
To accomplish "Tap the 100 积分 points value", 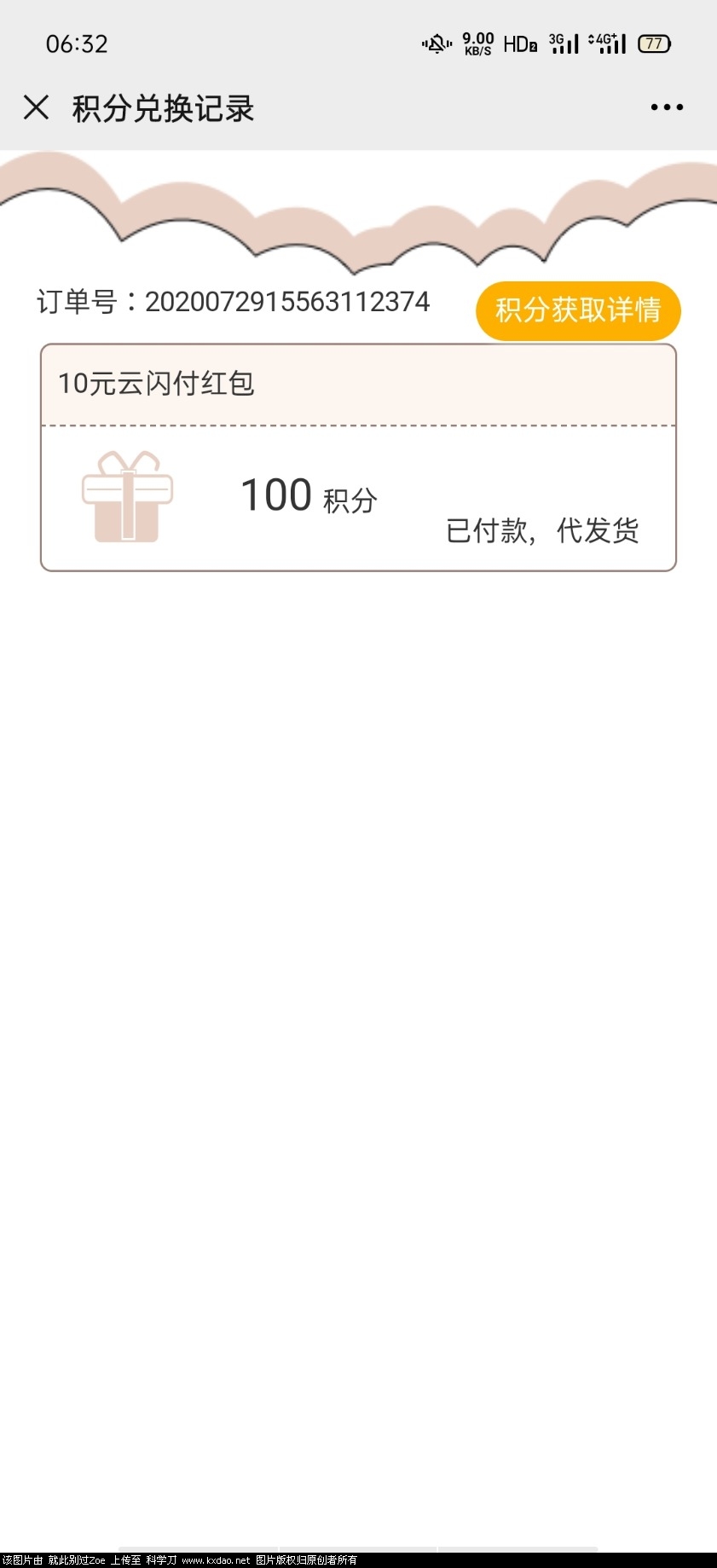I will click(309, 496).
